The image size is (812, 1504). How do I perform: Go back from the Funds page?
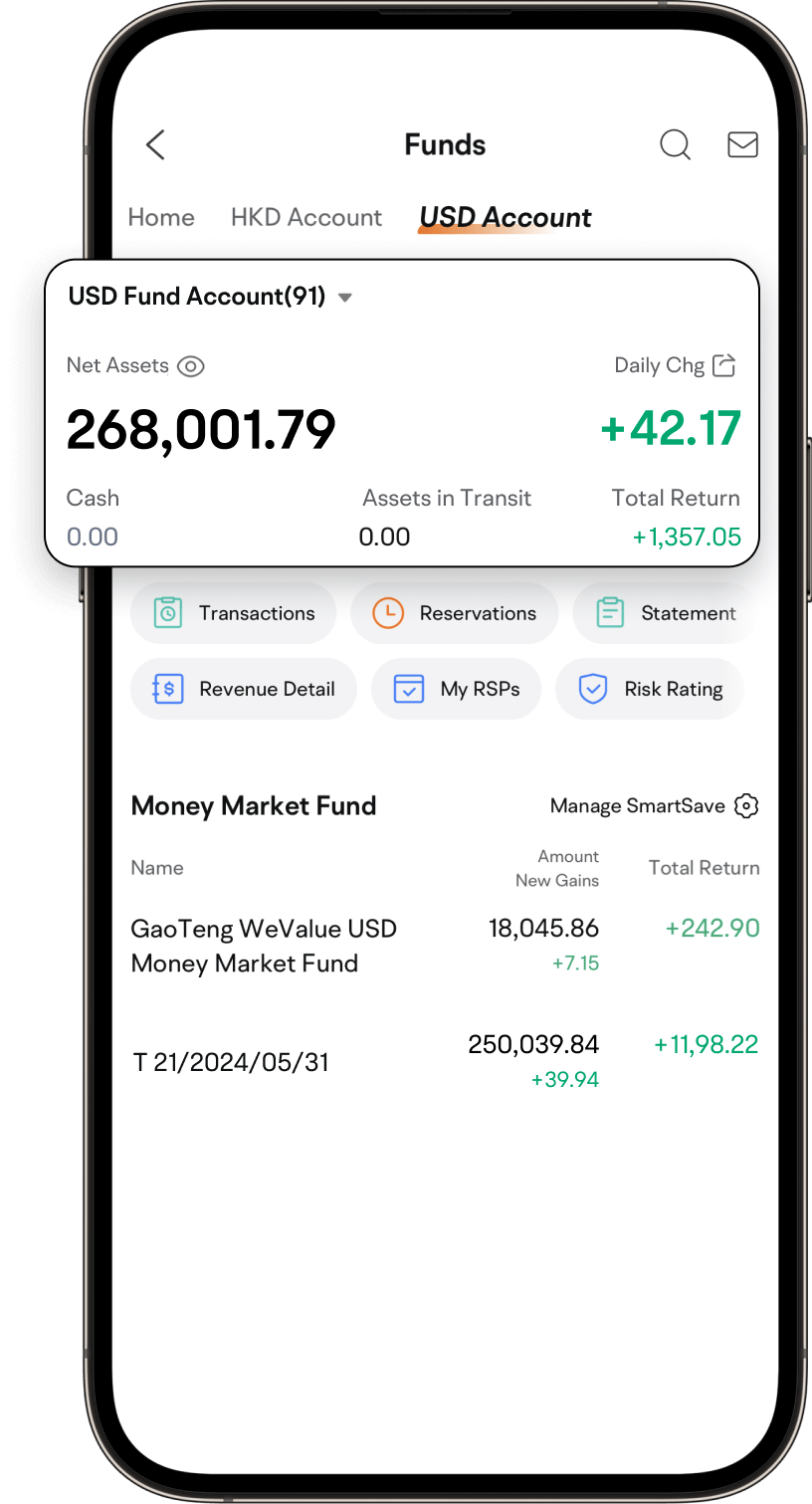click(155, 145)
